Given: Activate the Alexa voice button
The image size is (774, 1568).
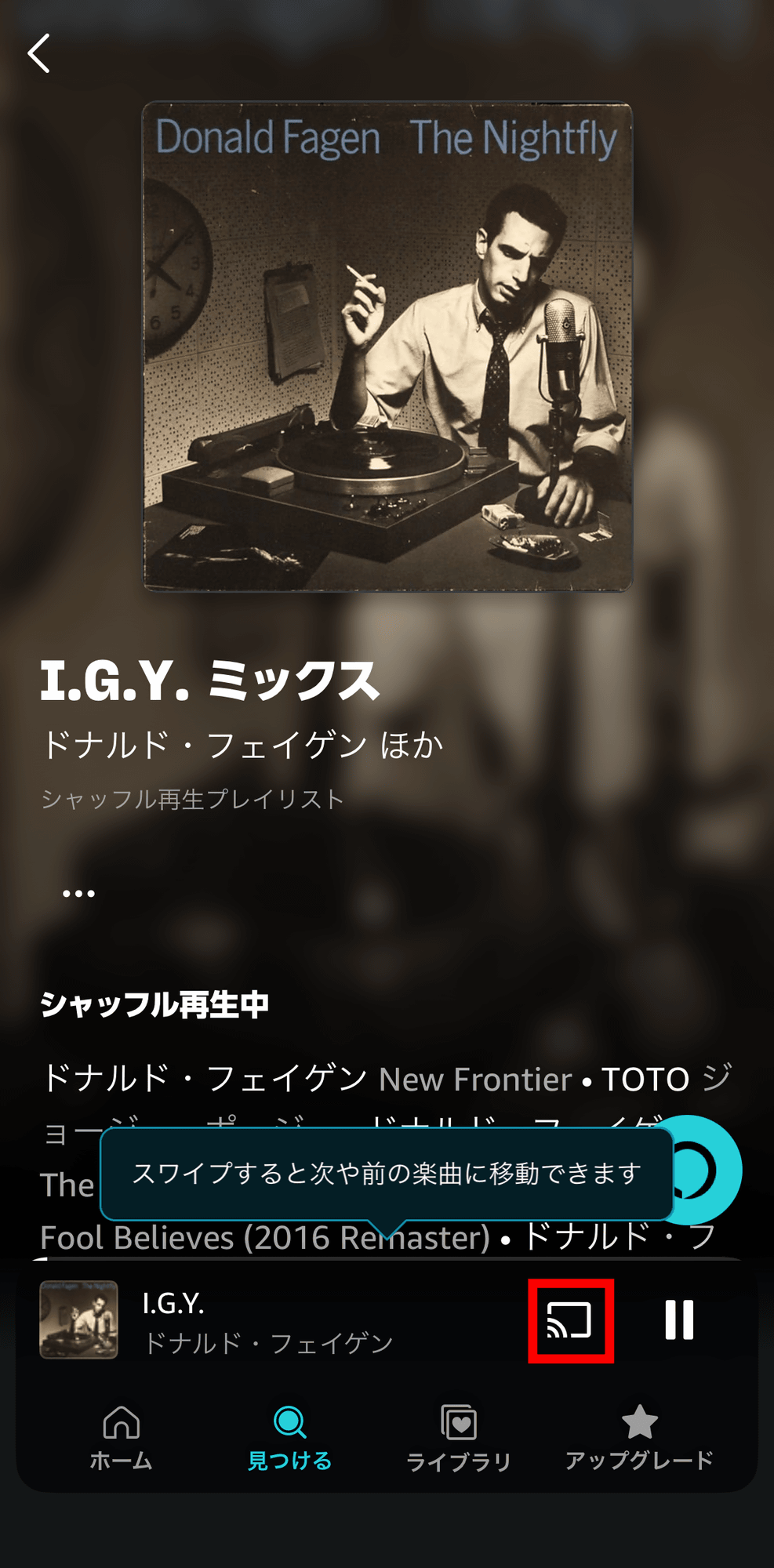Looking at the screenshot, I should coord(703,1170).
